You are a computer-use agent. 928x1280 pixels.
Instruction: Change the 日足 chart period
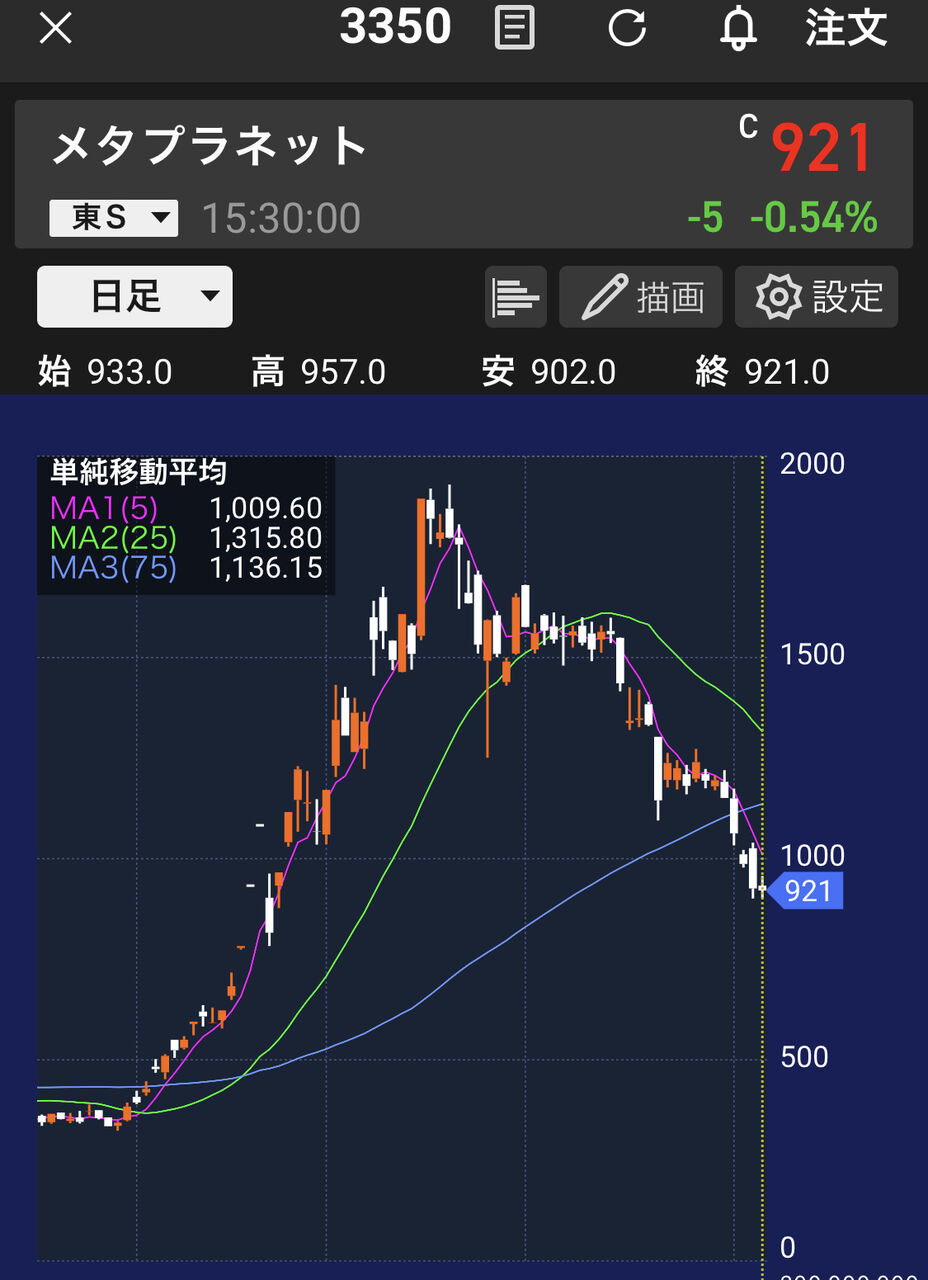(135, 297)
